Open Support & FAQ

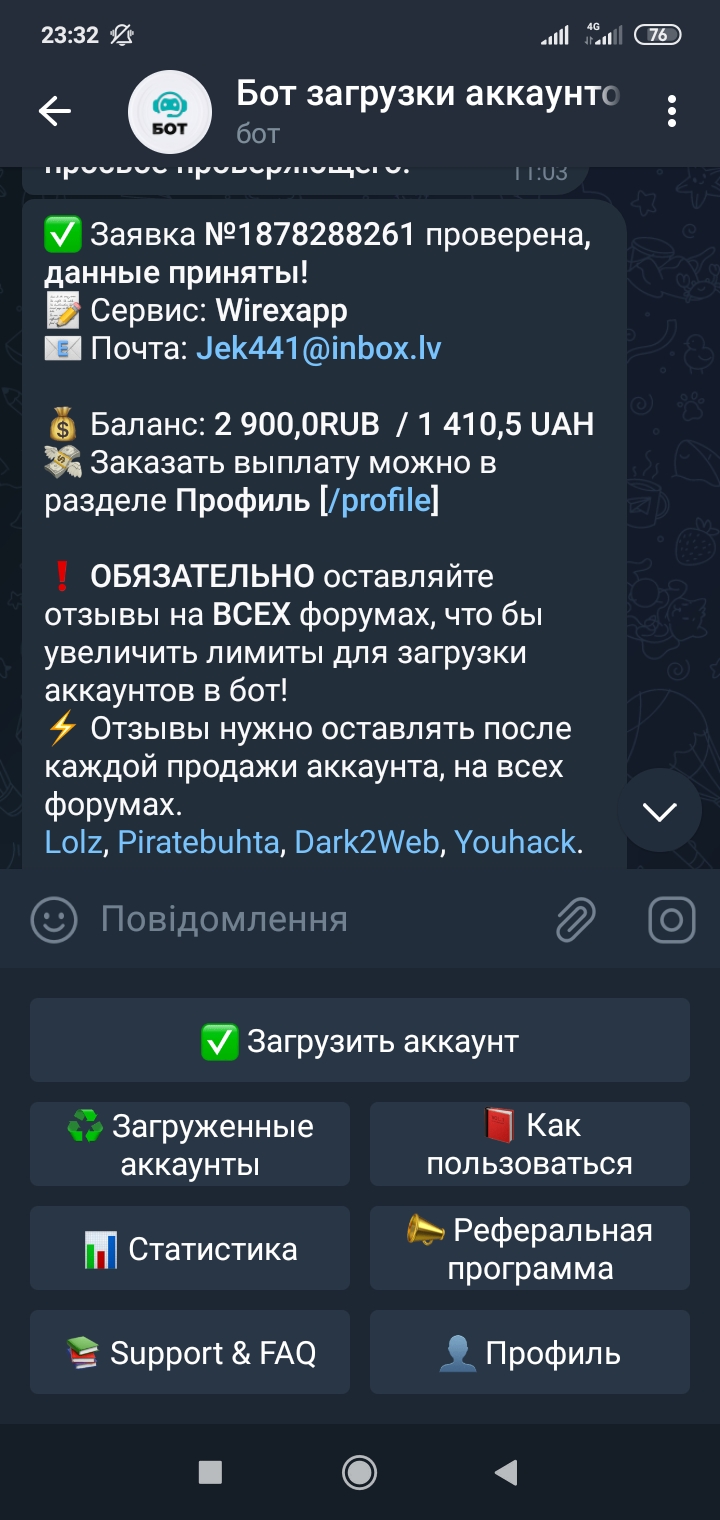190,1353
